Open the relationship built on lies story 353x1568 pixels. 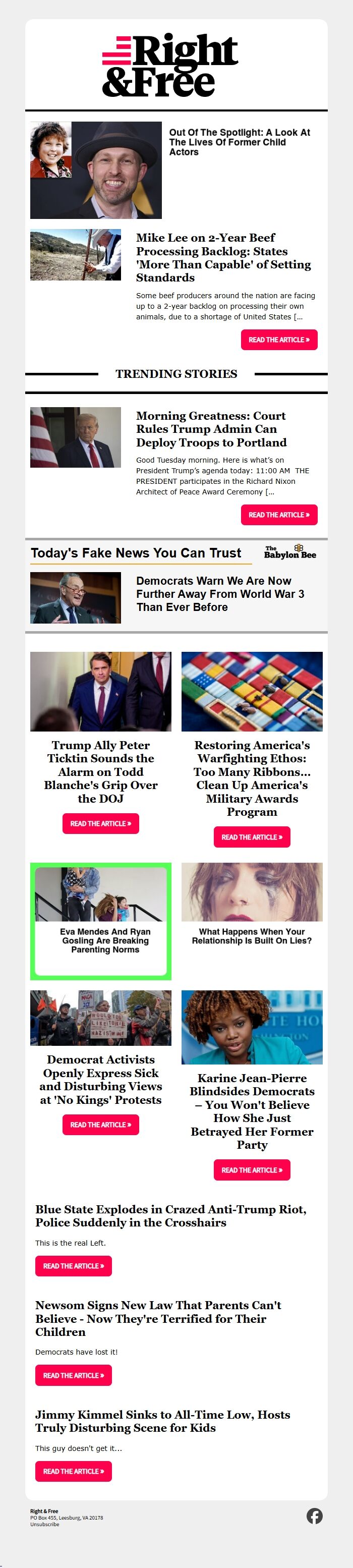tap(251, 936)
